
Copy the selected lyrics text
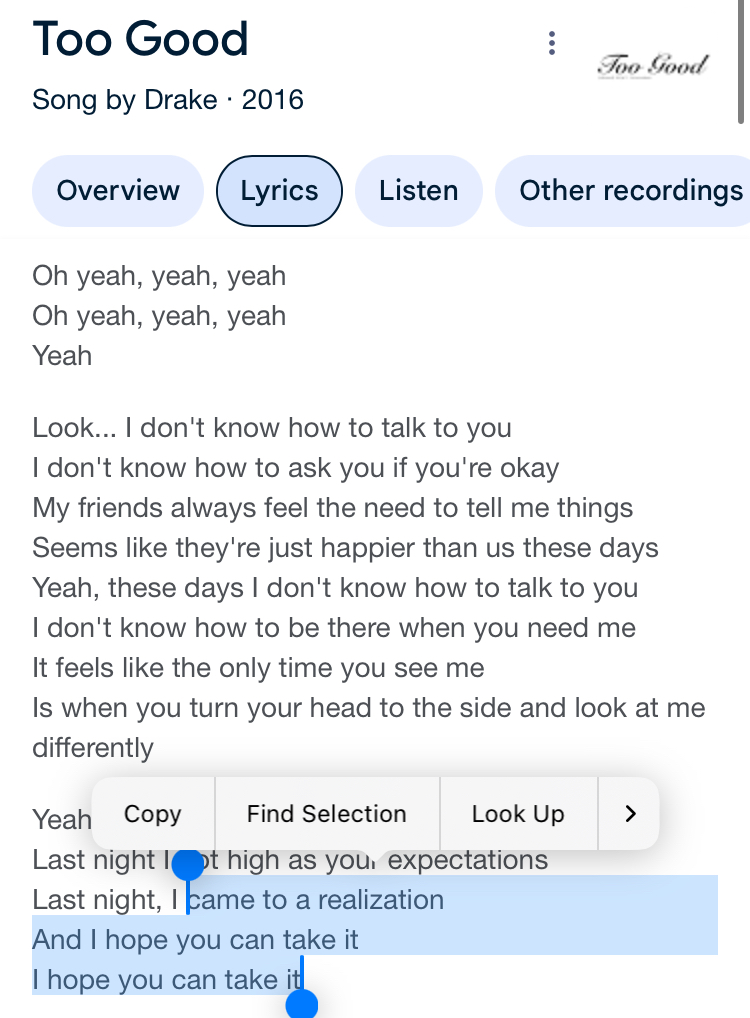(x=152, y=814)
